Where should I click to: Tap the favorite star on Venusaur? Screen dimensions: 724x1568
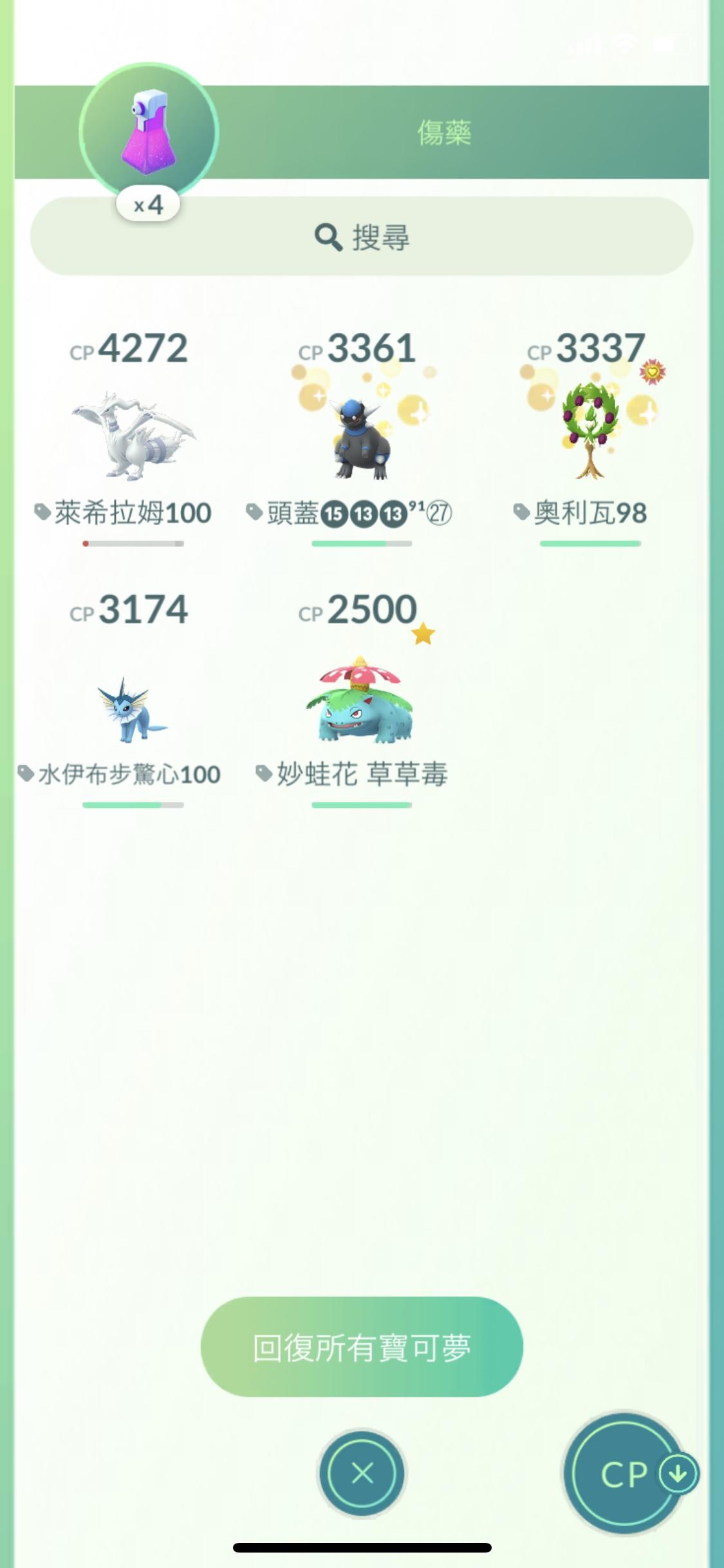[x=423, y=634]
